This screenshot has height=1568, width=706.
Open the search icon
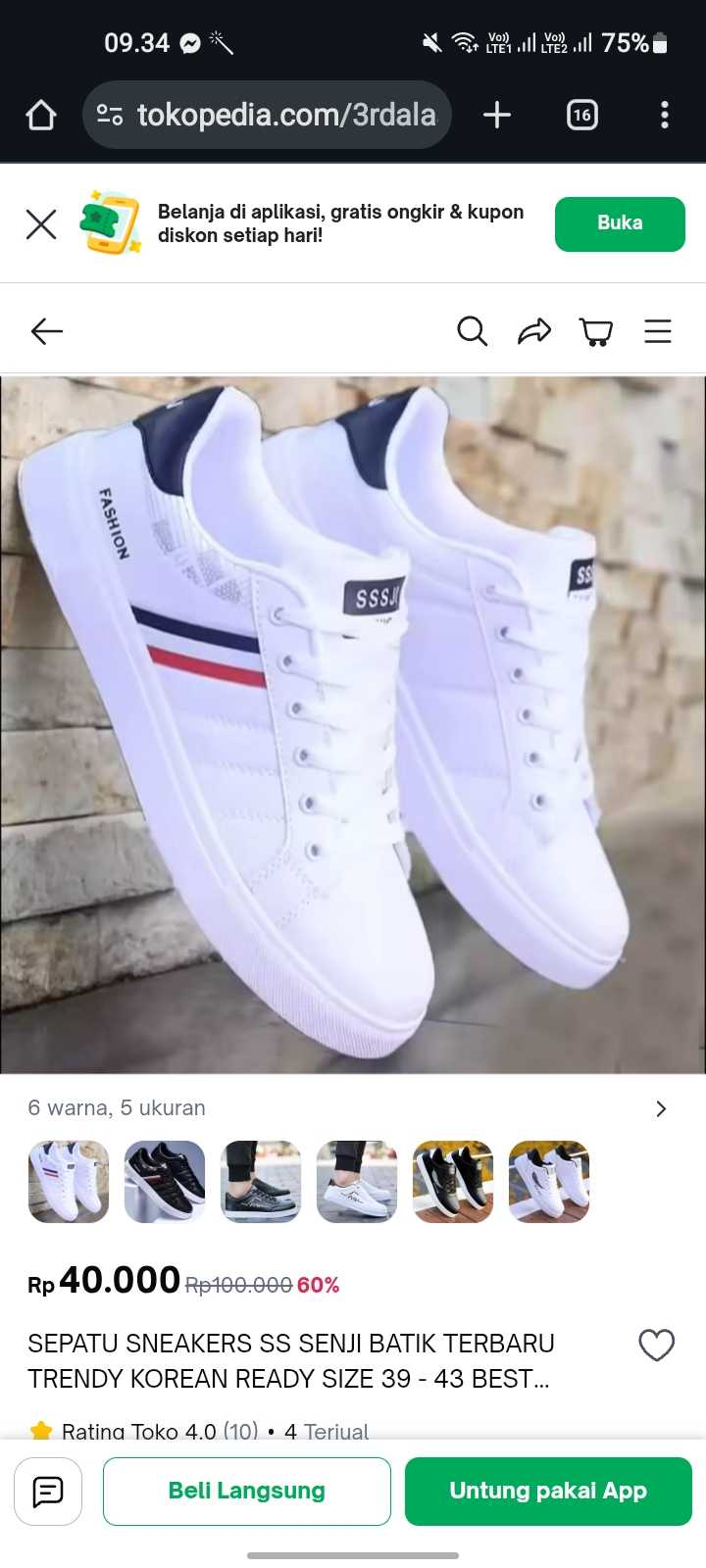(x=473, y=331)
